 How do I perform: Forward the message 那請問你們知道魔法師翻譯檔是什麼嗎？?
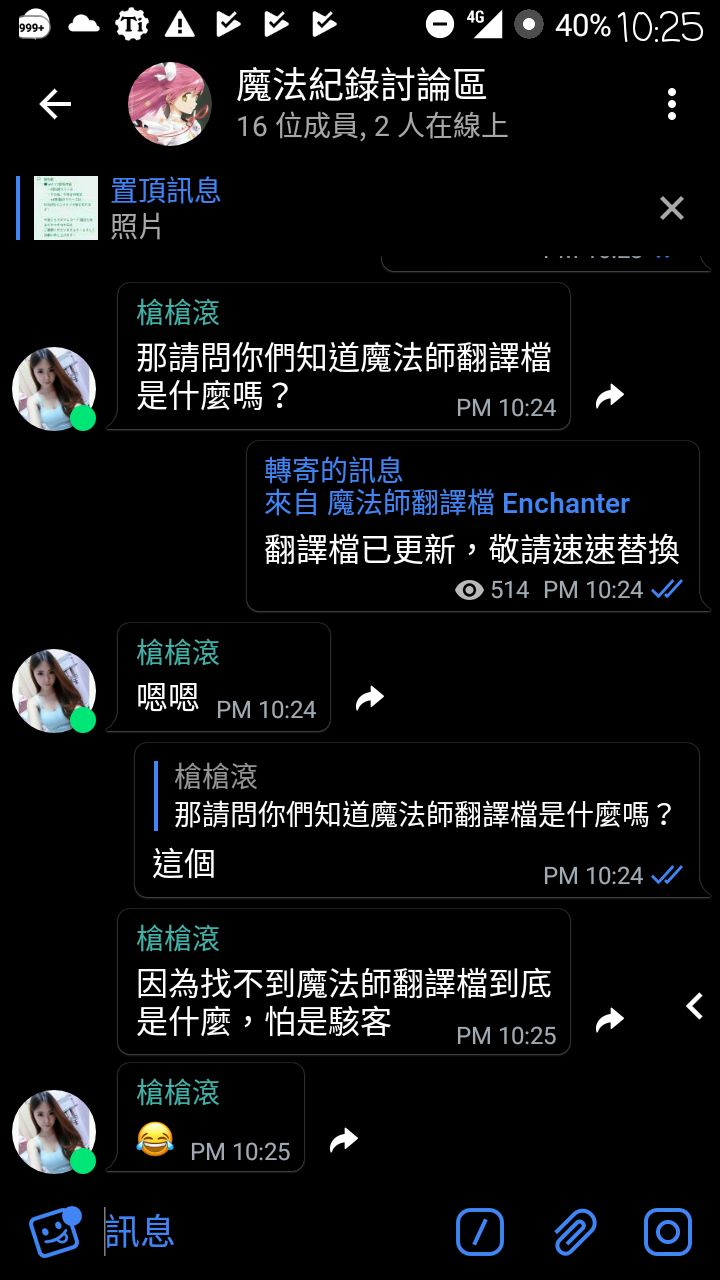pyautogui.click(x=609, y=397)
